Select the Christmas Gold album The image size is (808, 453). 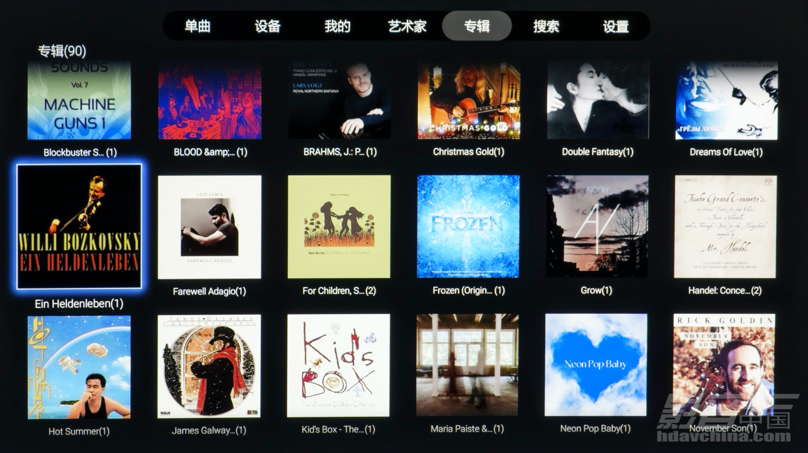(x=468, y=102)
